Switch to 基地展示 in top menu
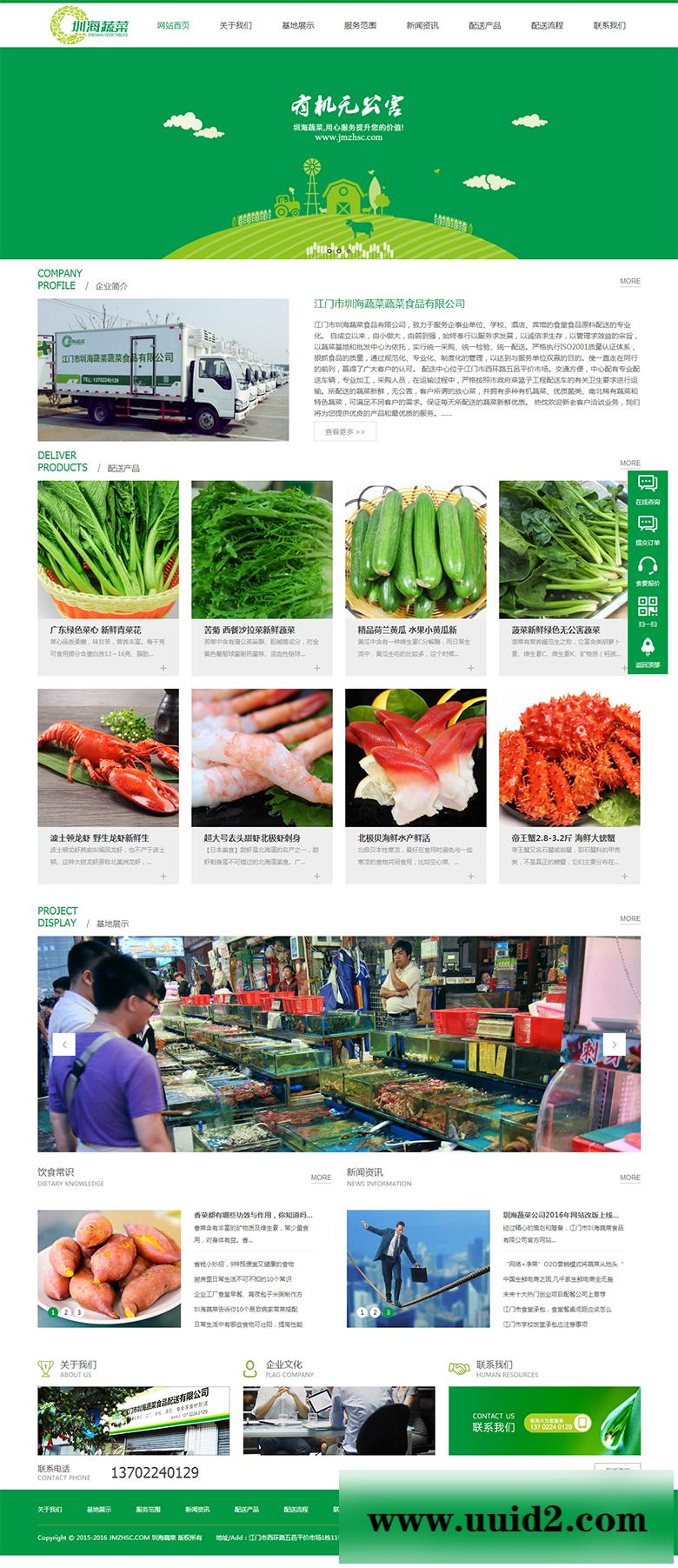 [x=298, y=25]
